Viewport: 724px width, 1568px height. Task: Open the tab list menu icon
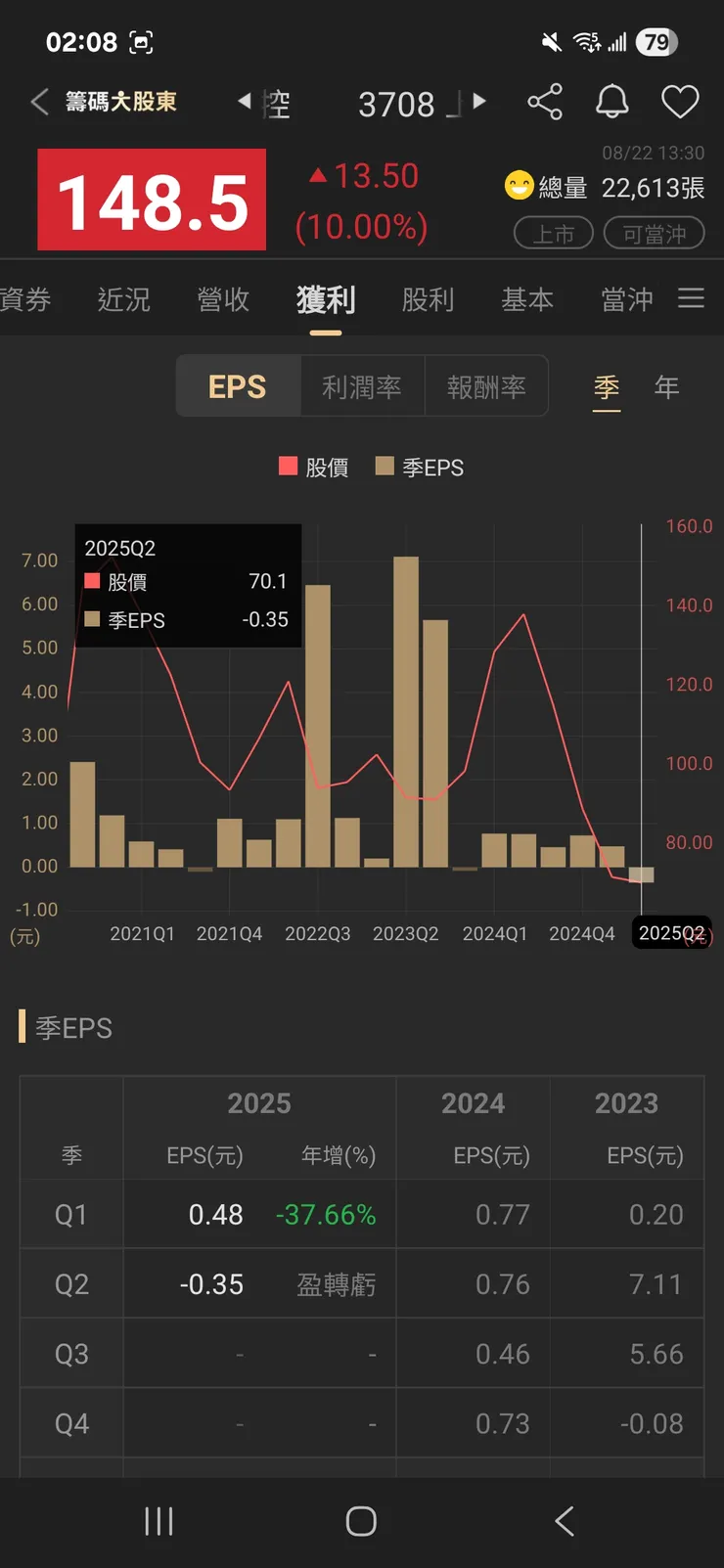pos(691,298)
